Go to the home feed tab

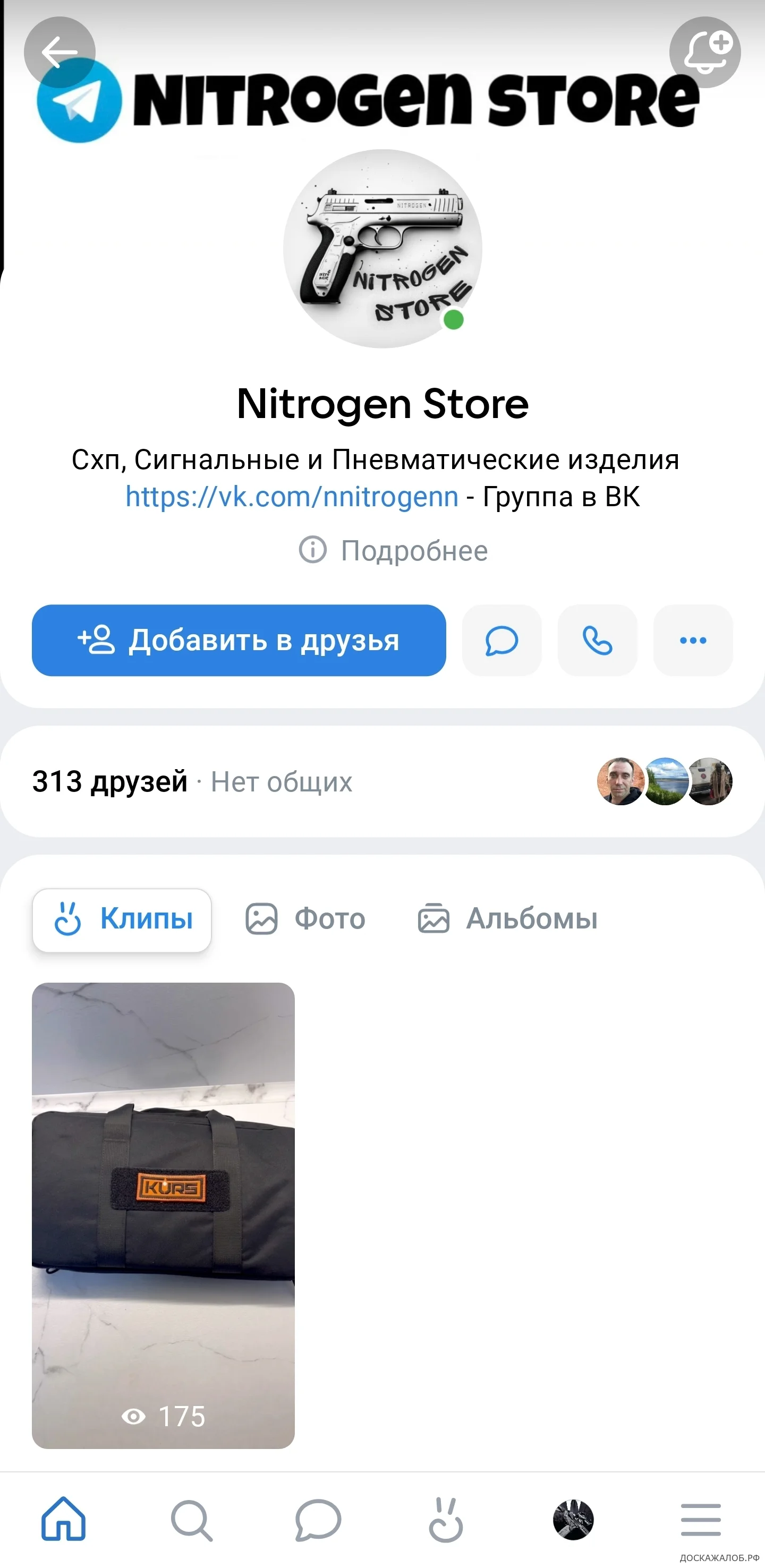pyautogui.click(x=63, y=1519)
